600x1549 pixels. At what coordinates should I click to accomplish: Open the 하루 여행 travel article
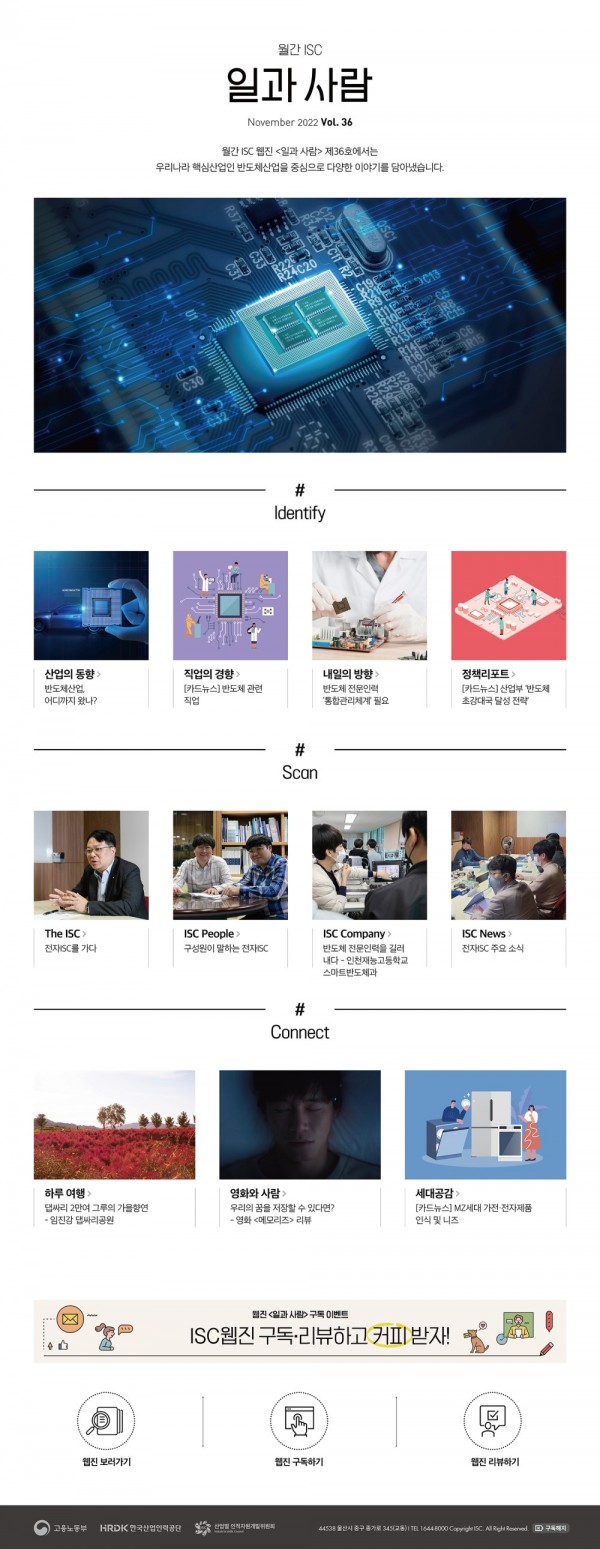tap(114, 1124)
